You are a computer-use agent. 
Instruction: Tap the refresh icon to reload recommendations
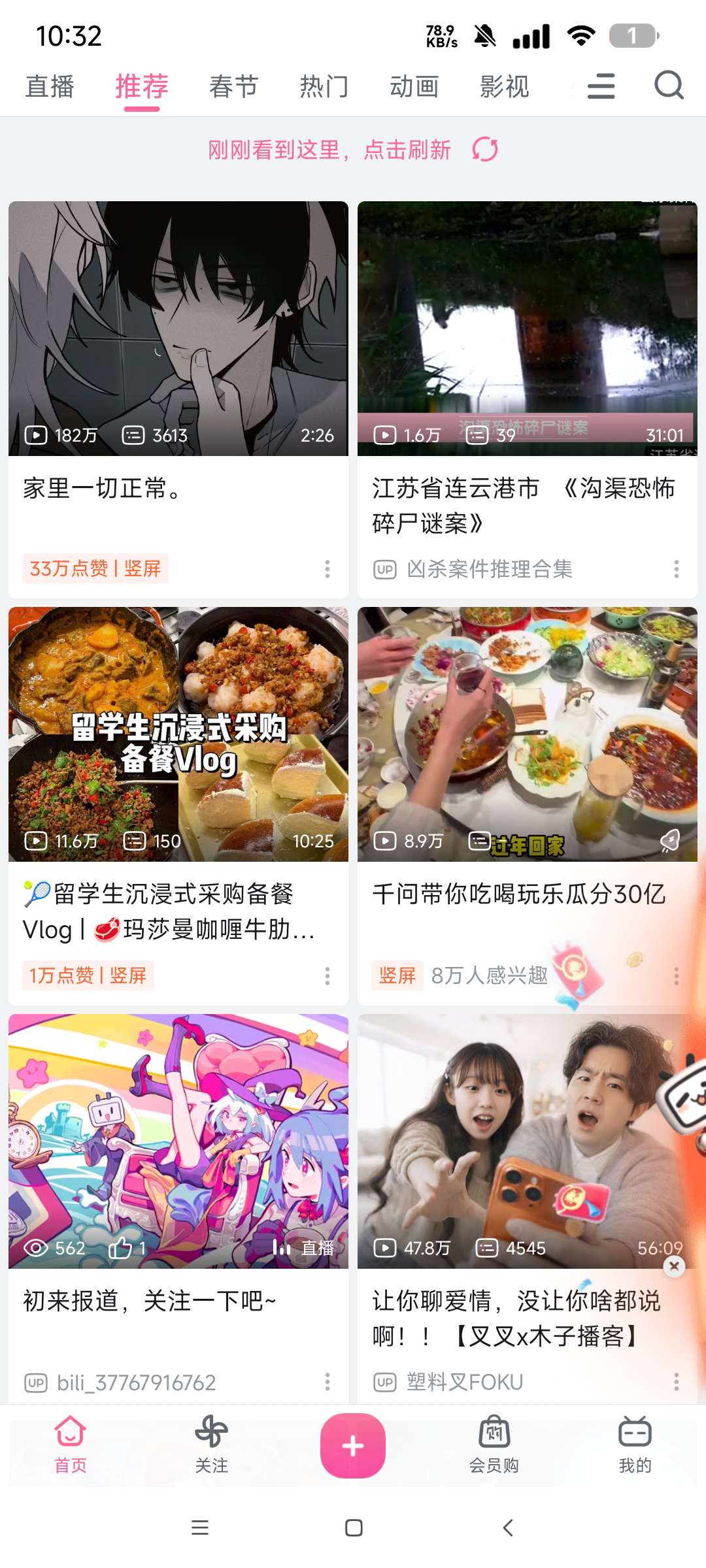click(x=484, y=150)
